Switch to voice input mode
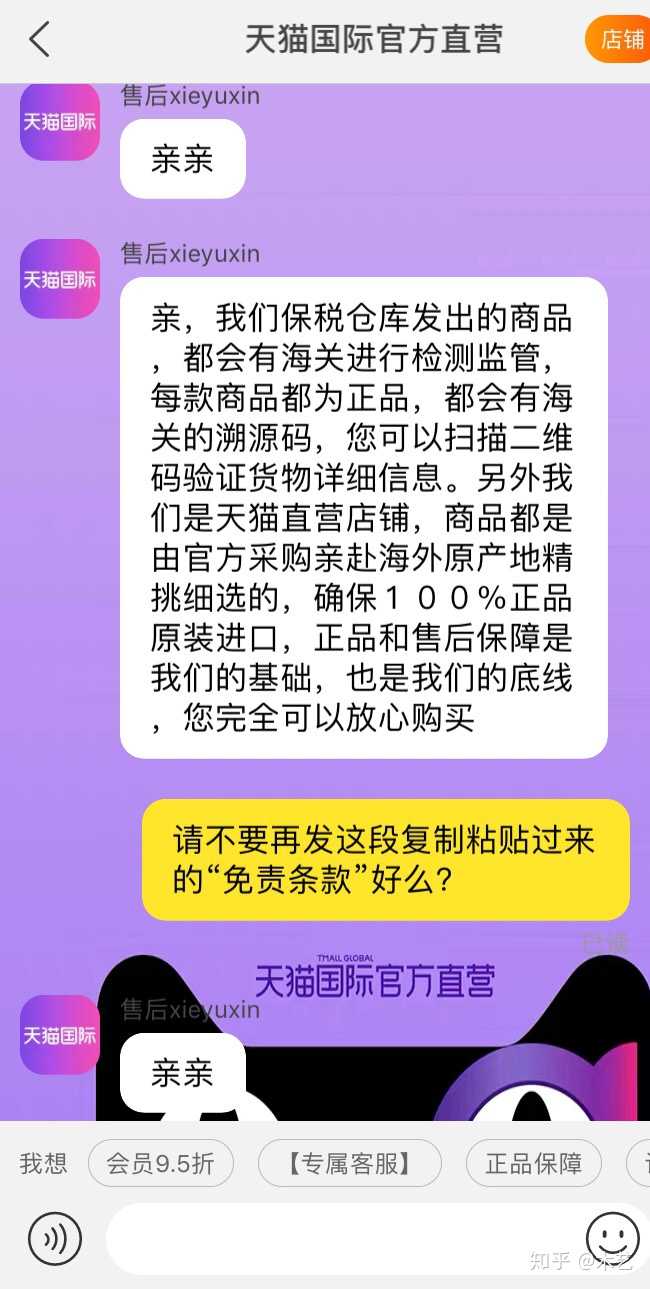 coord(54,1239)
